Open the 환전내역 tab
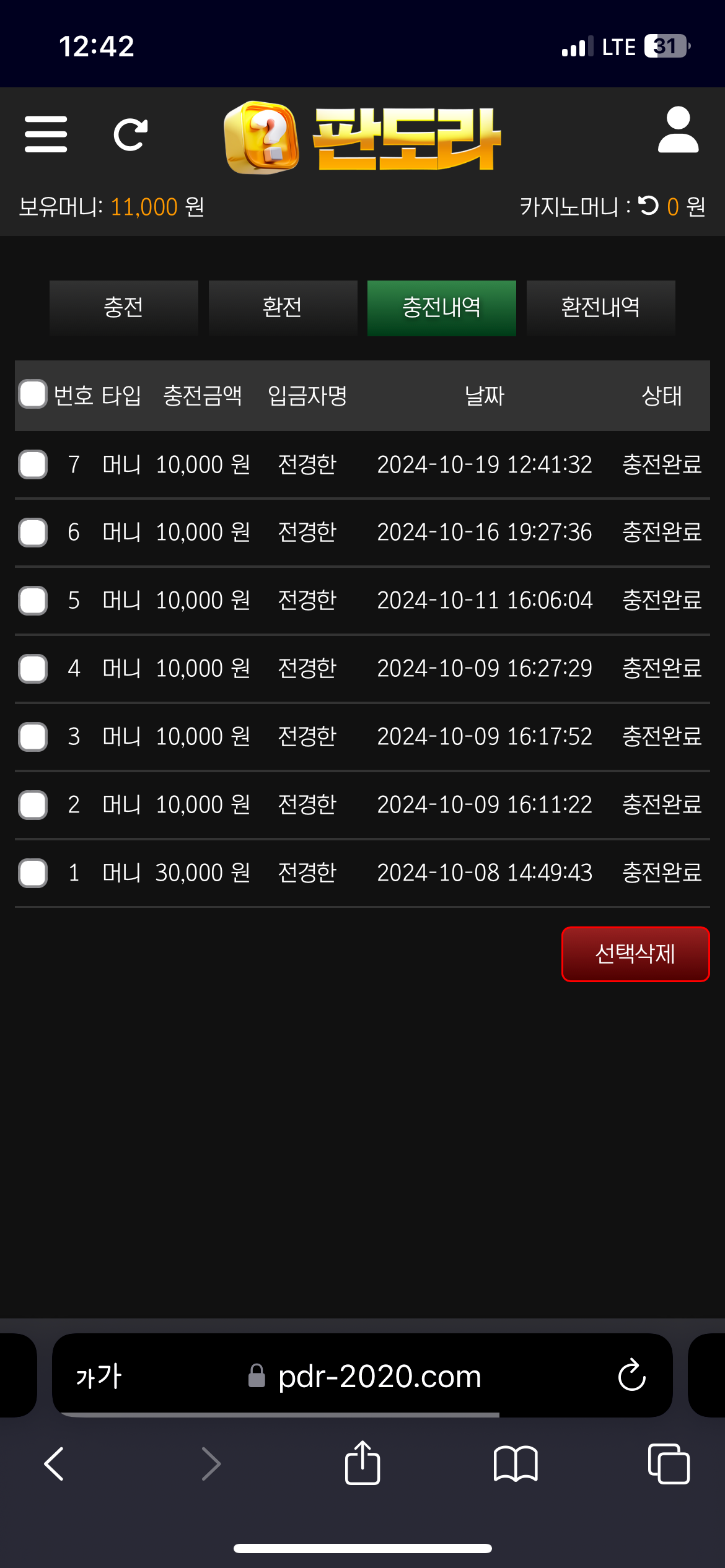 tap(600, 308)
